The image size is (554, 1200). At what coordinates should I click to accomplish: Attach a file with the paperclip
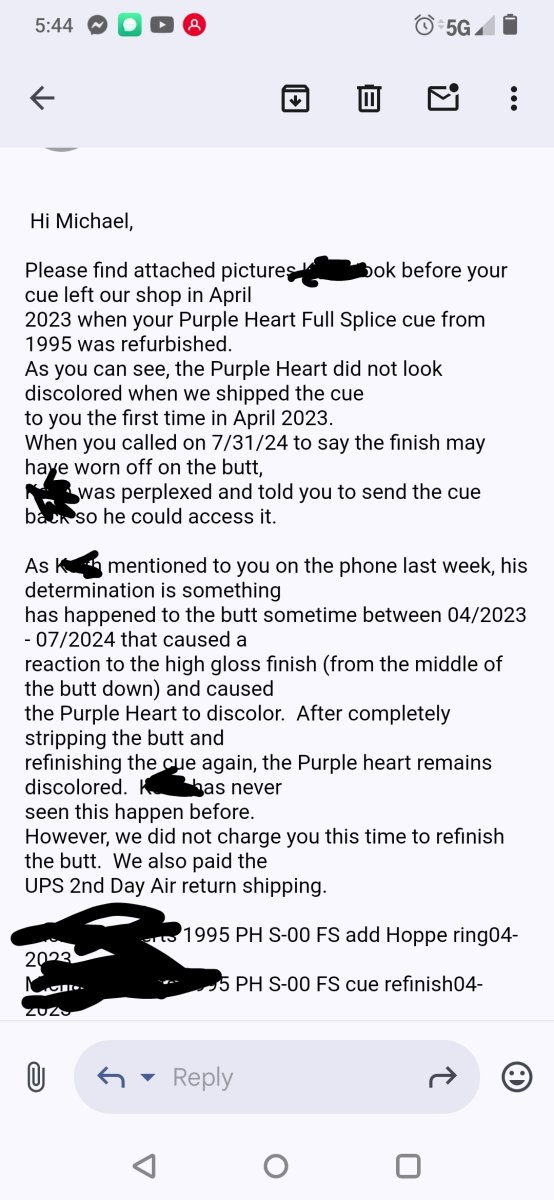35,1077
